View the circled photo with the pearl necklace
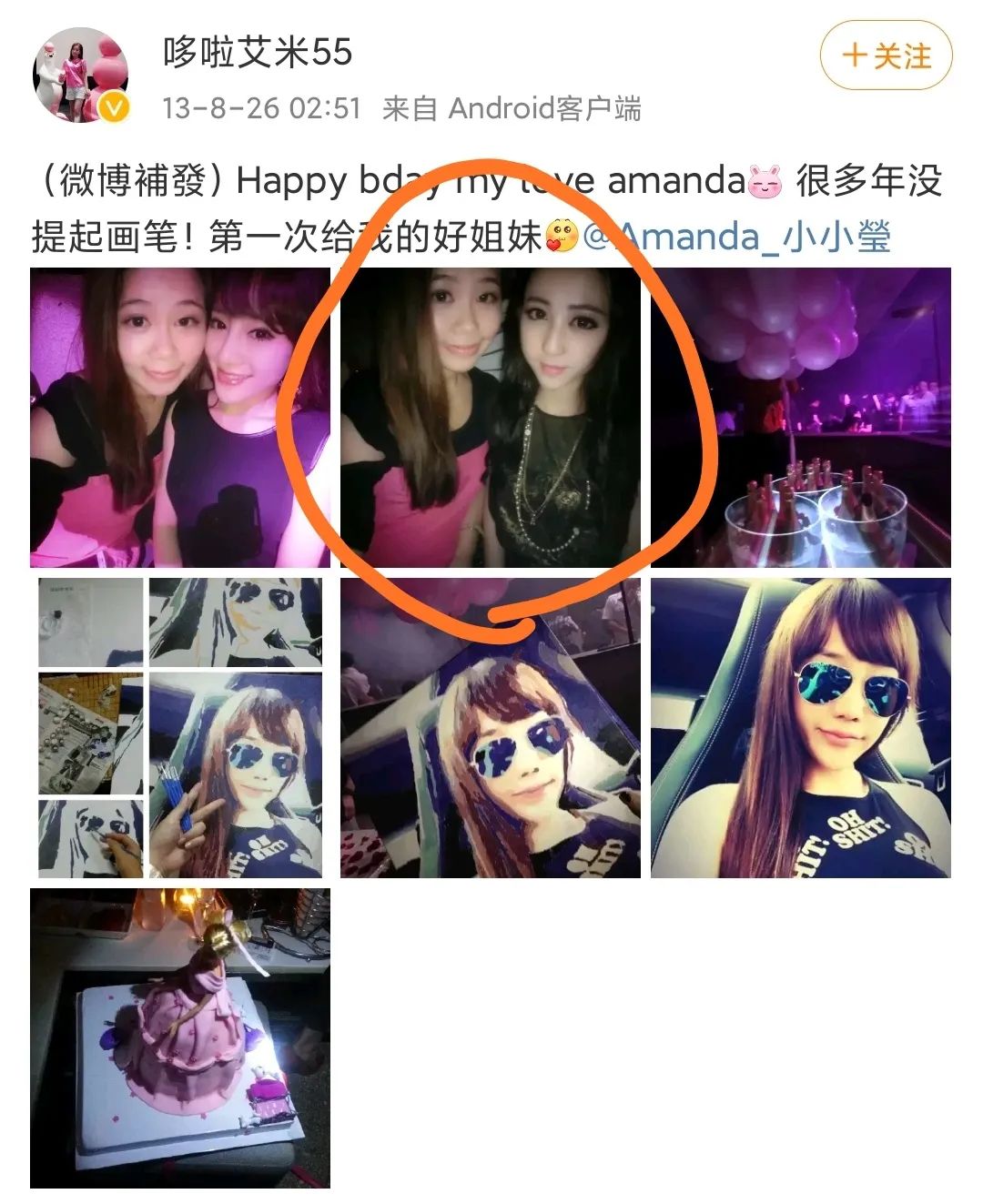The image size is (983, 1204). click(x=491, y=418)
